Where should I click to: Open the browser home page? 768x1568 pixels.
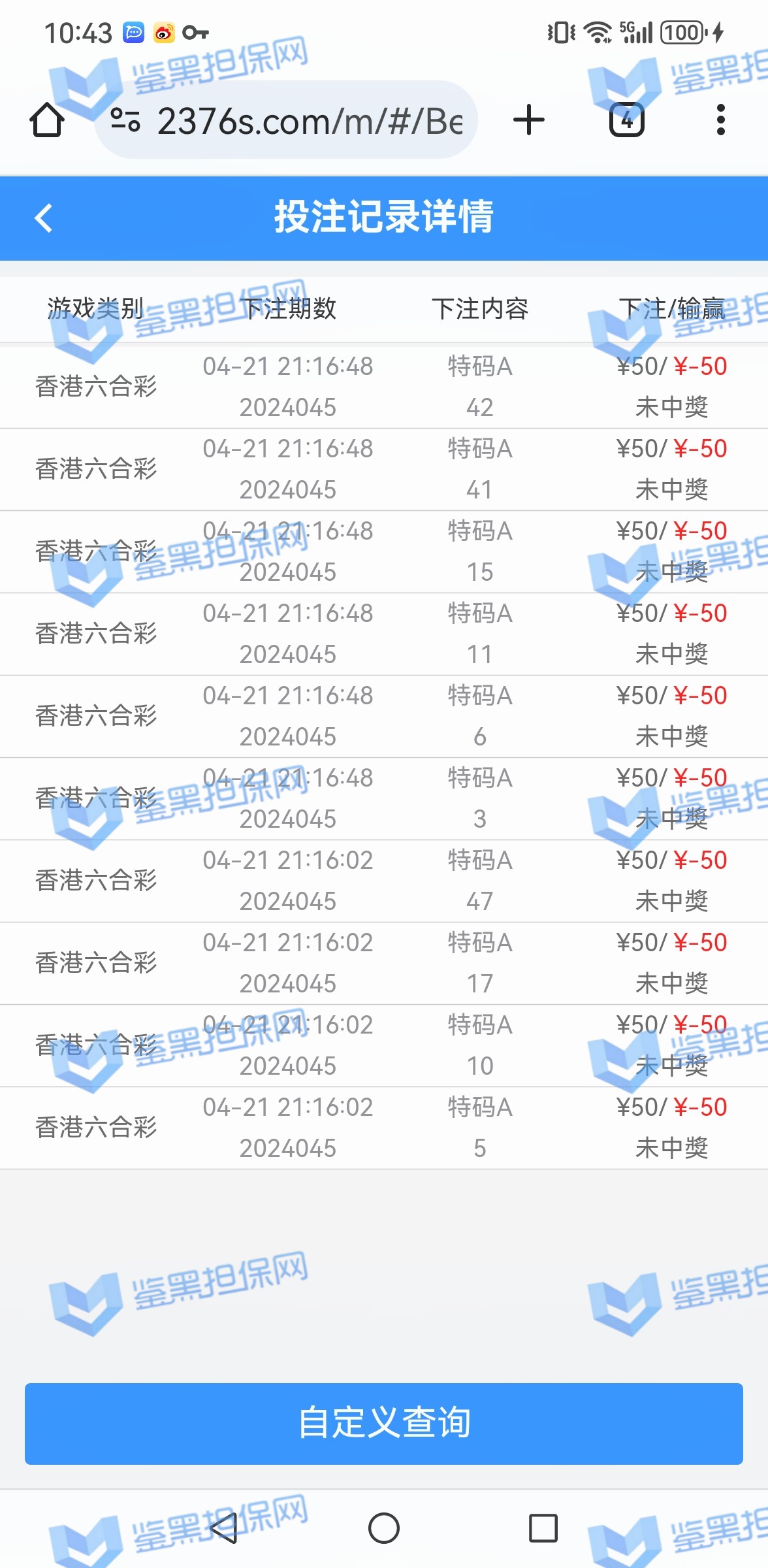(47, 120)
